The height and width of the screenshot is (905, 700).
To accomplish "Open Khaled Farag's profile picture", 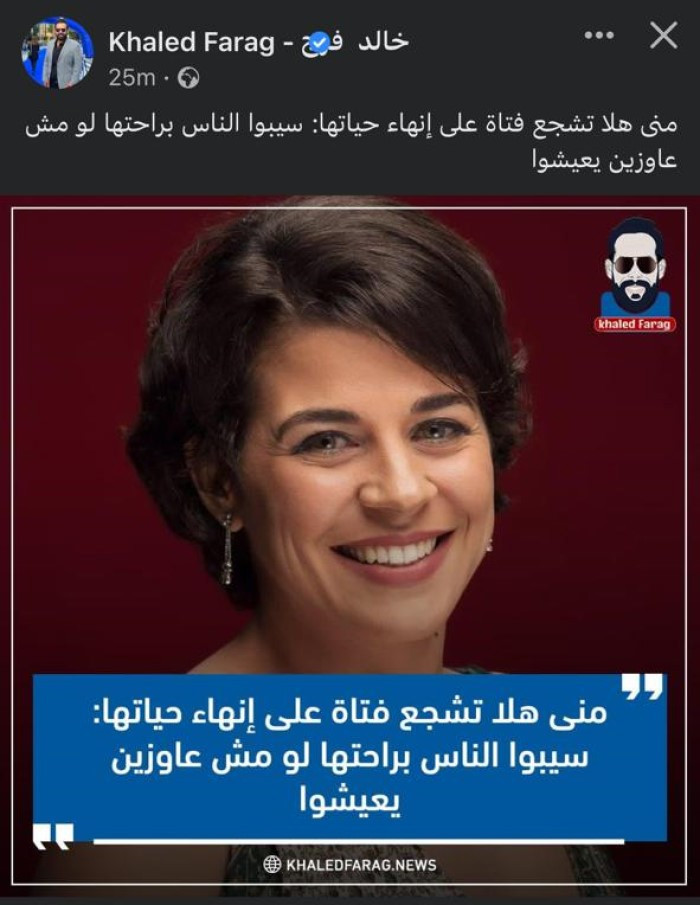I will point(57,53).
